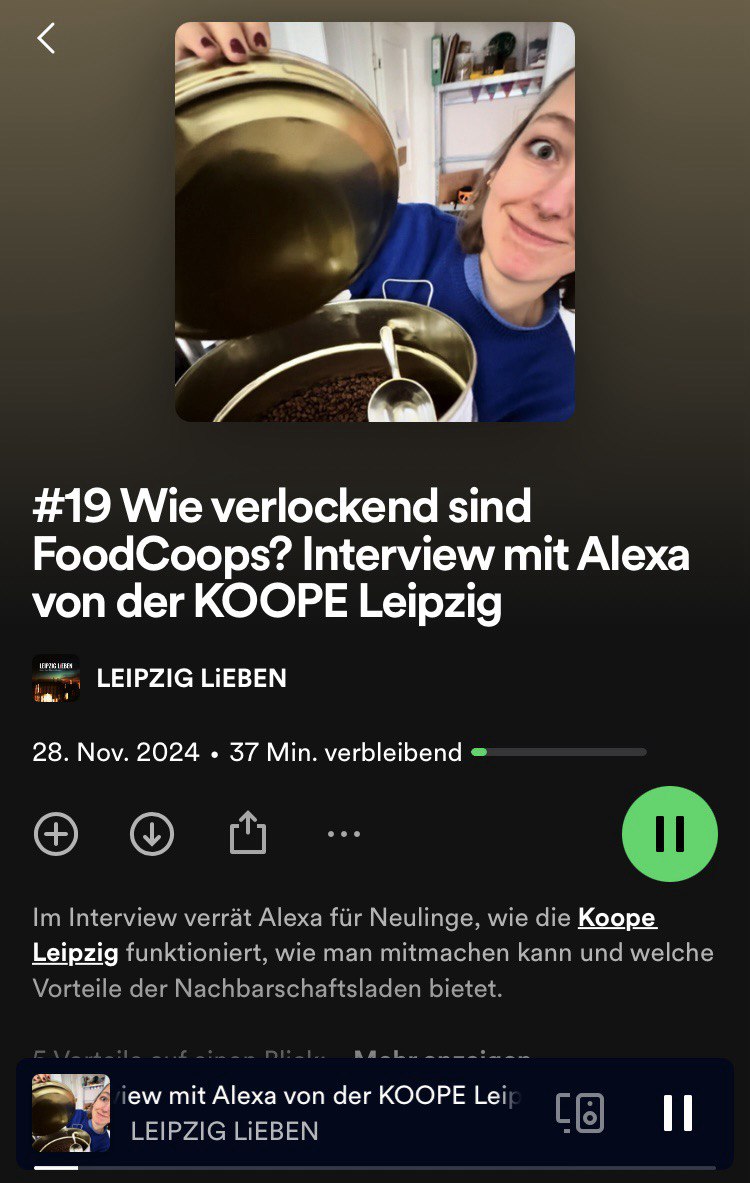The width and height of the screenshot is (750, 1183).
Task: Pause the episode with the green button
Action: (x=669, y=833)
